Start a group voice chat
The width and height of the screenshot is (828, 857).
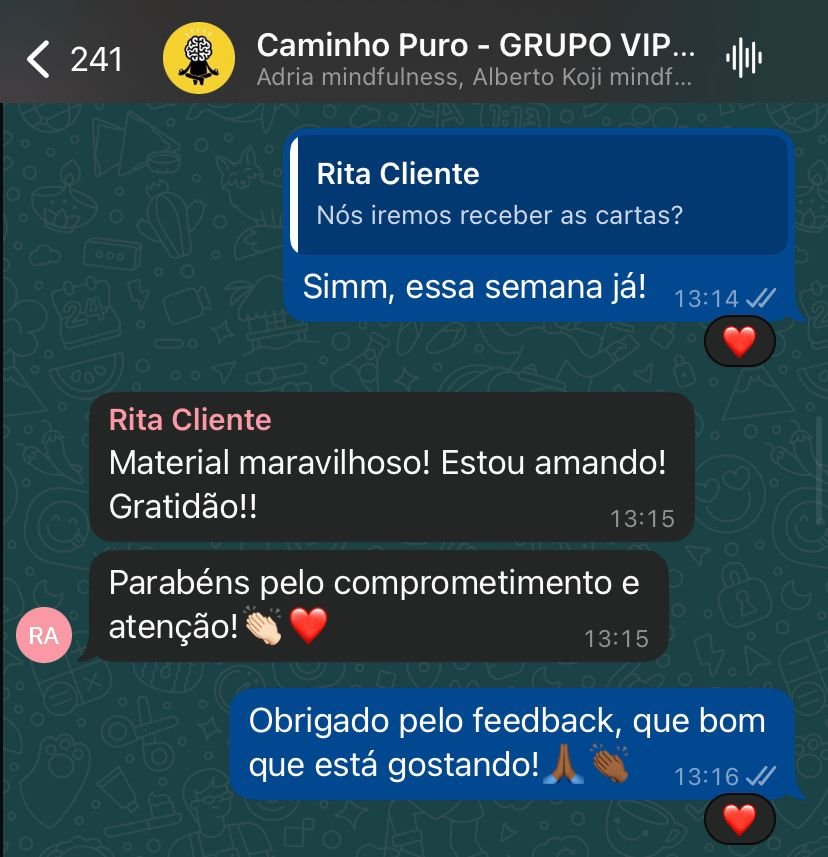744,58
